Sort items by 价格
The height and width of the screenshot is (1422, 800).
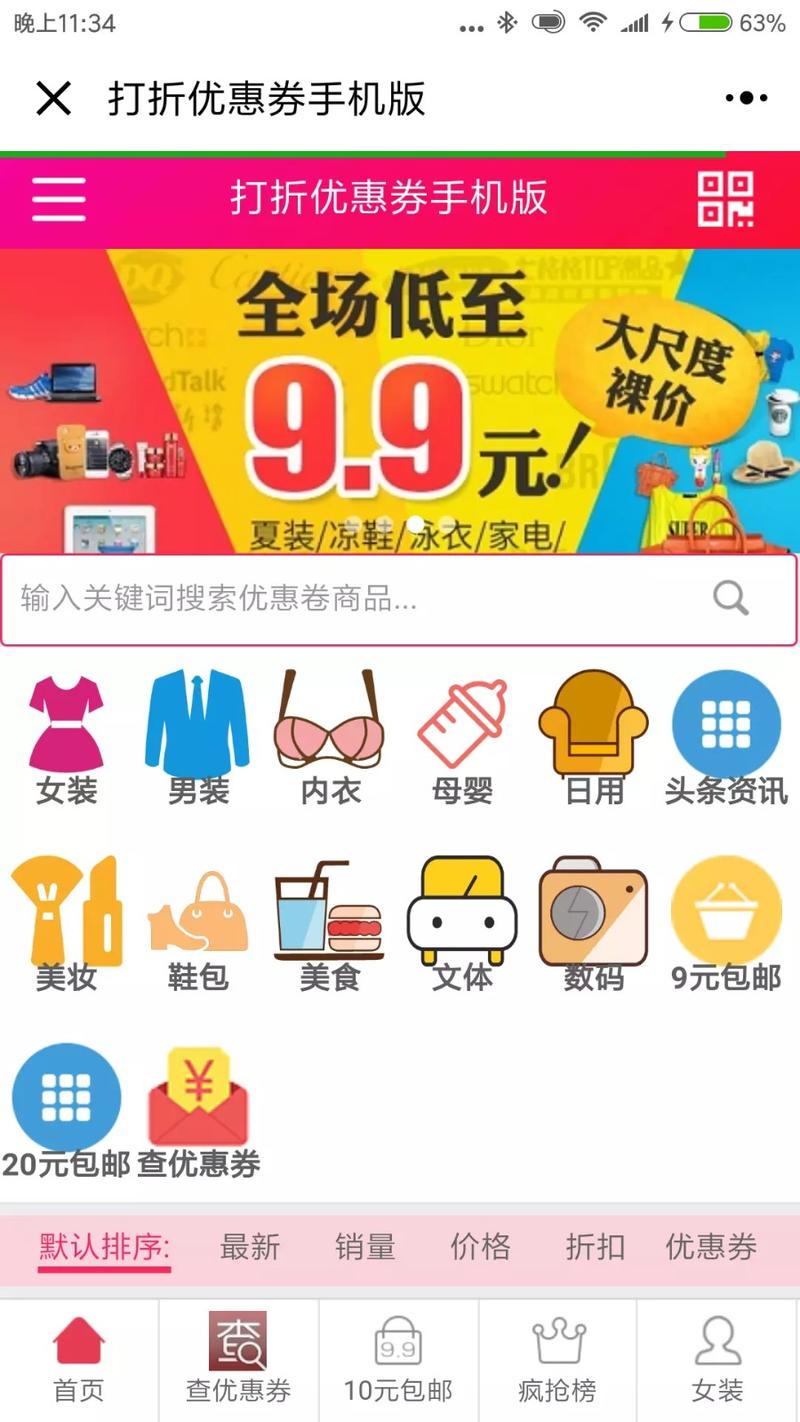pos(480,1247)
